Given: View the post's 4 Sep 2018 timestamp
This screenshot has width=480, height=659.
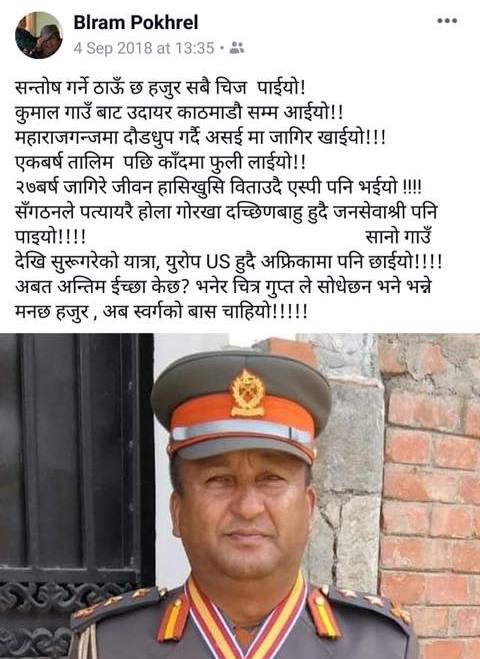Looking at the screenshot, I should [x=144, y=48].
